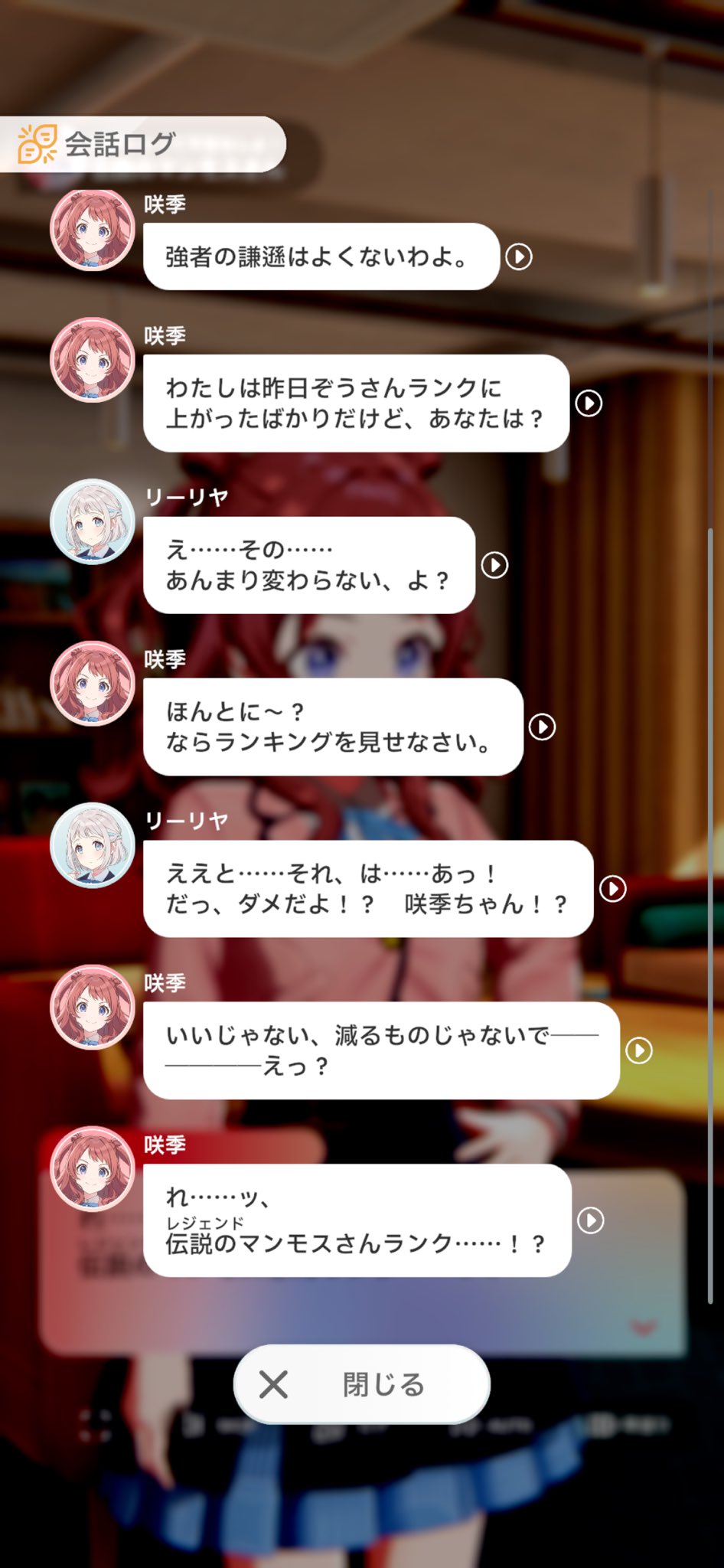Screen dimensions: 724x1568
Task: Play voice for 減るものじゃないで line
Action: 639,1050
